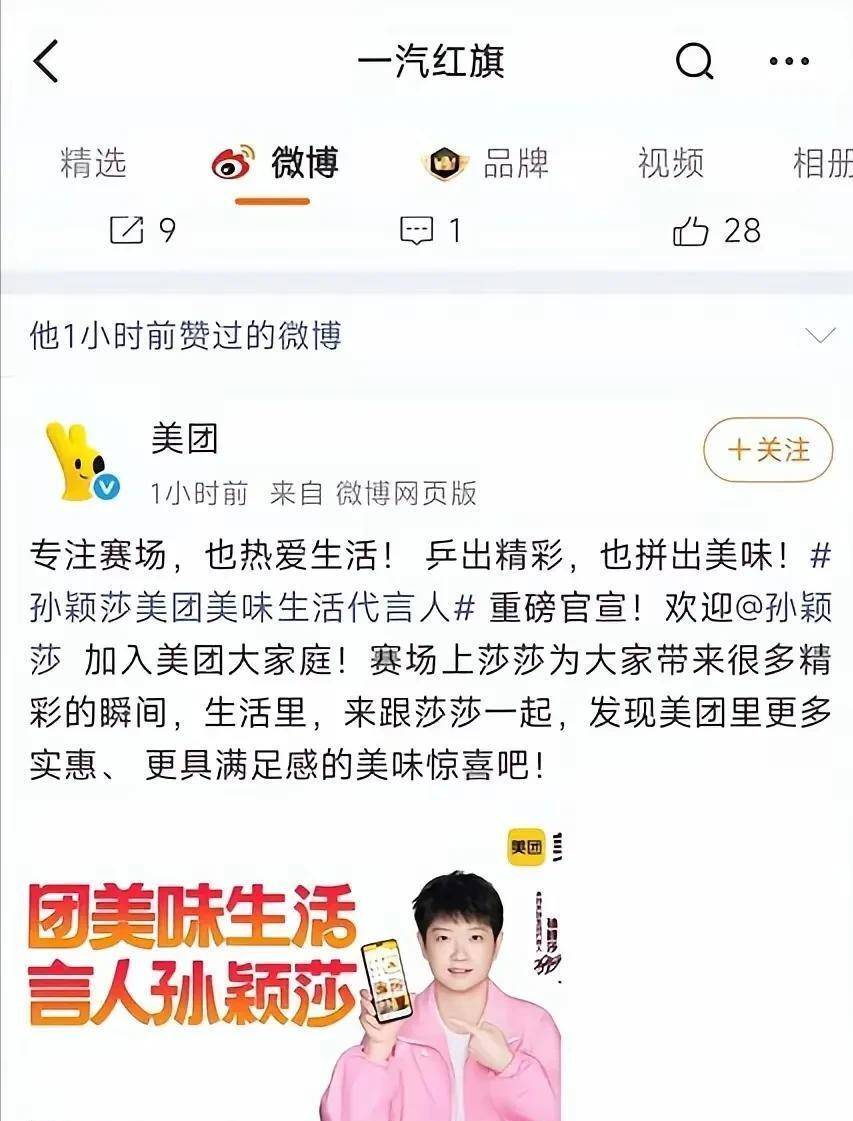Go back using the top arrow
The height and width of the screenshot is (1121, 853).
tap(46, 62)
